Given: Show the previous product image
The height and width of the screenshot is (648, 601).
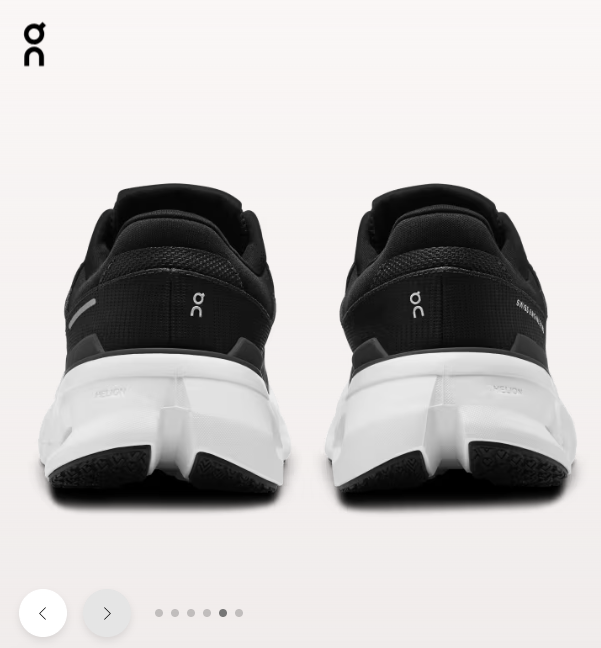Looking at the screenshot, I should point(43,613).
